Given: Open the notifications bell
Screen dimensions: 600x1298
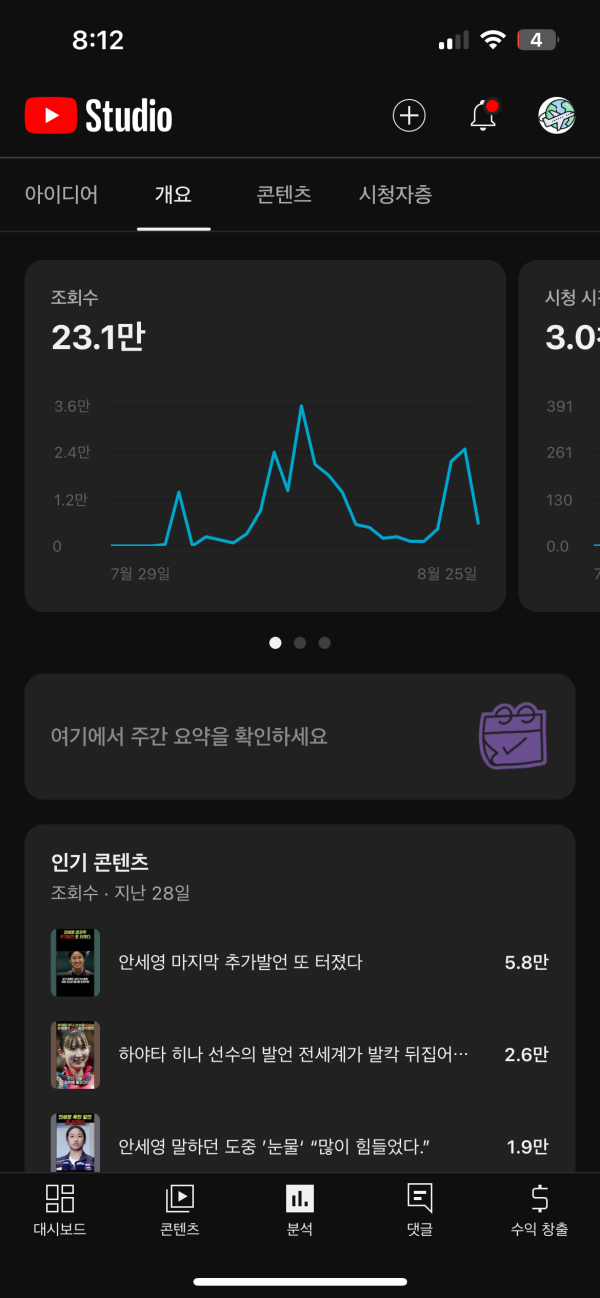Looking at the screenshot, I should click(483, 116).
